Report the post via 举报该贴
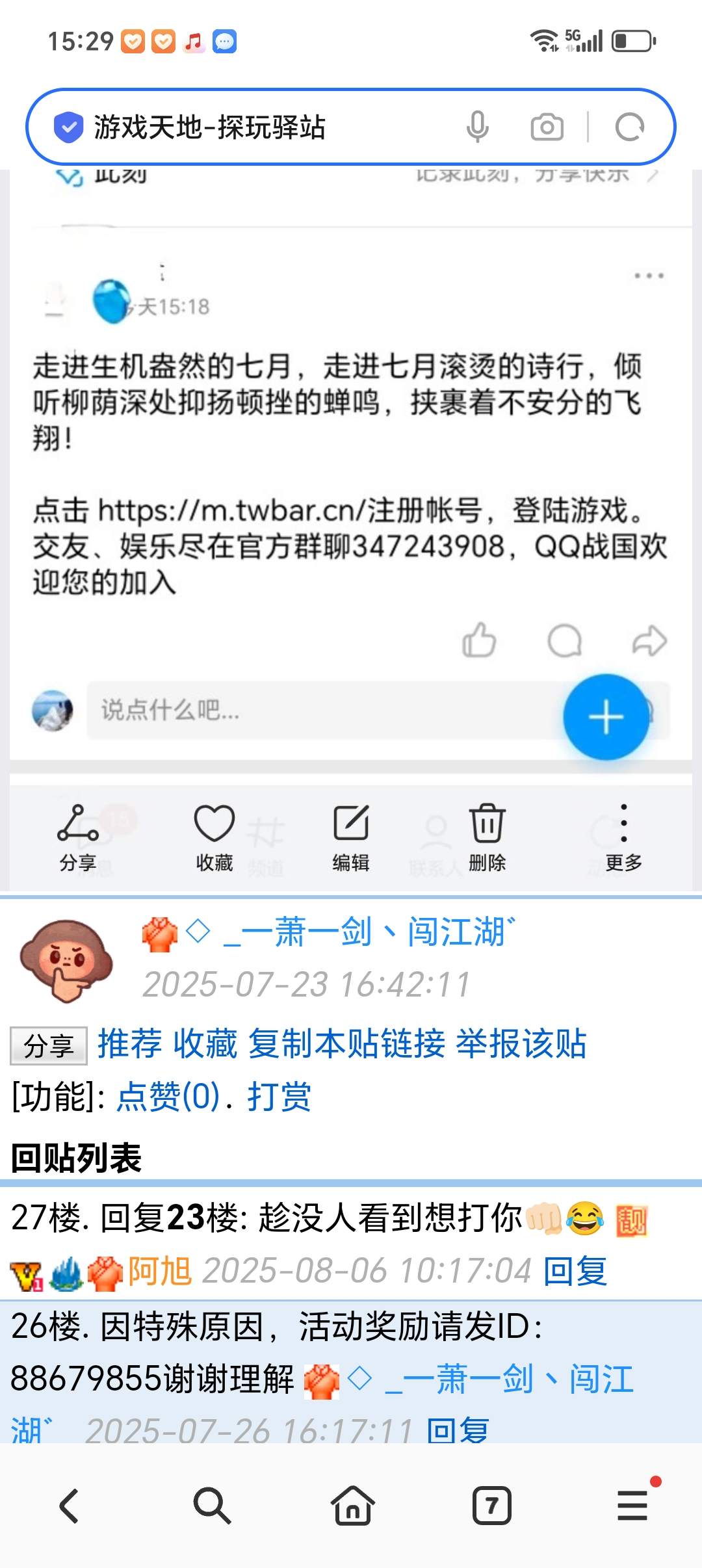The height and width of the screenshot is (1568, 702). (521, 1044)
